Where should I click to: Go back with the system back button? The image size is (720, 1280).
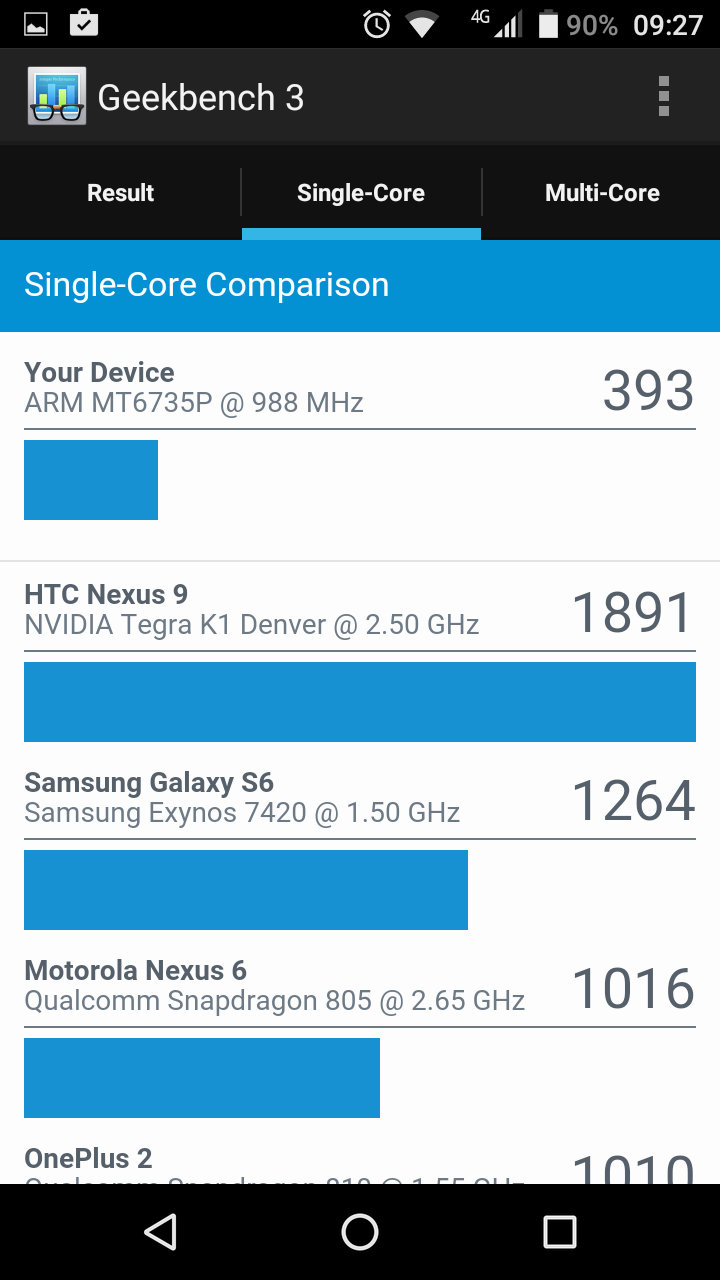[160, 1232]
